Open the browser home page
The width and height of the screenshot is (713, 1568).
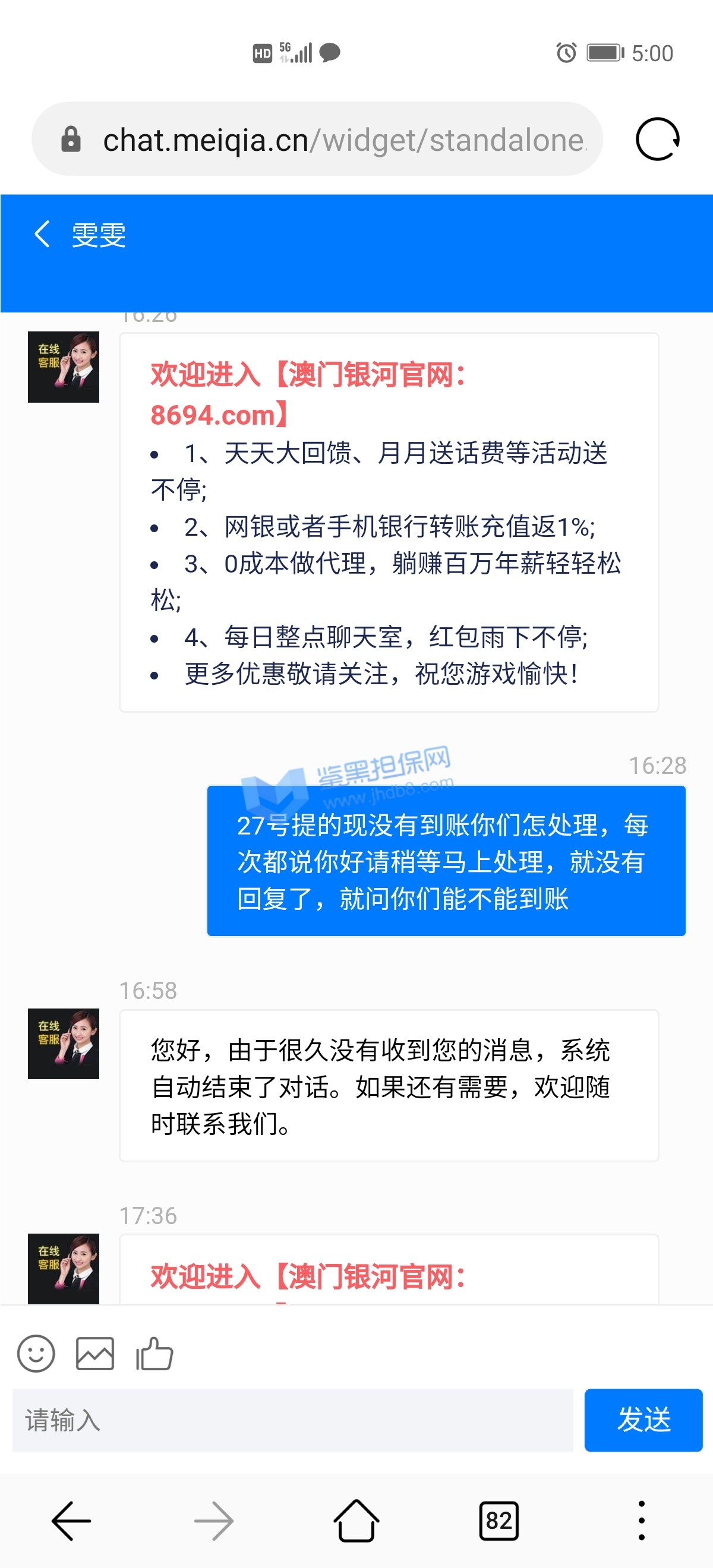click(x=356, y=1520)
